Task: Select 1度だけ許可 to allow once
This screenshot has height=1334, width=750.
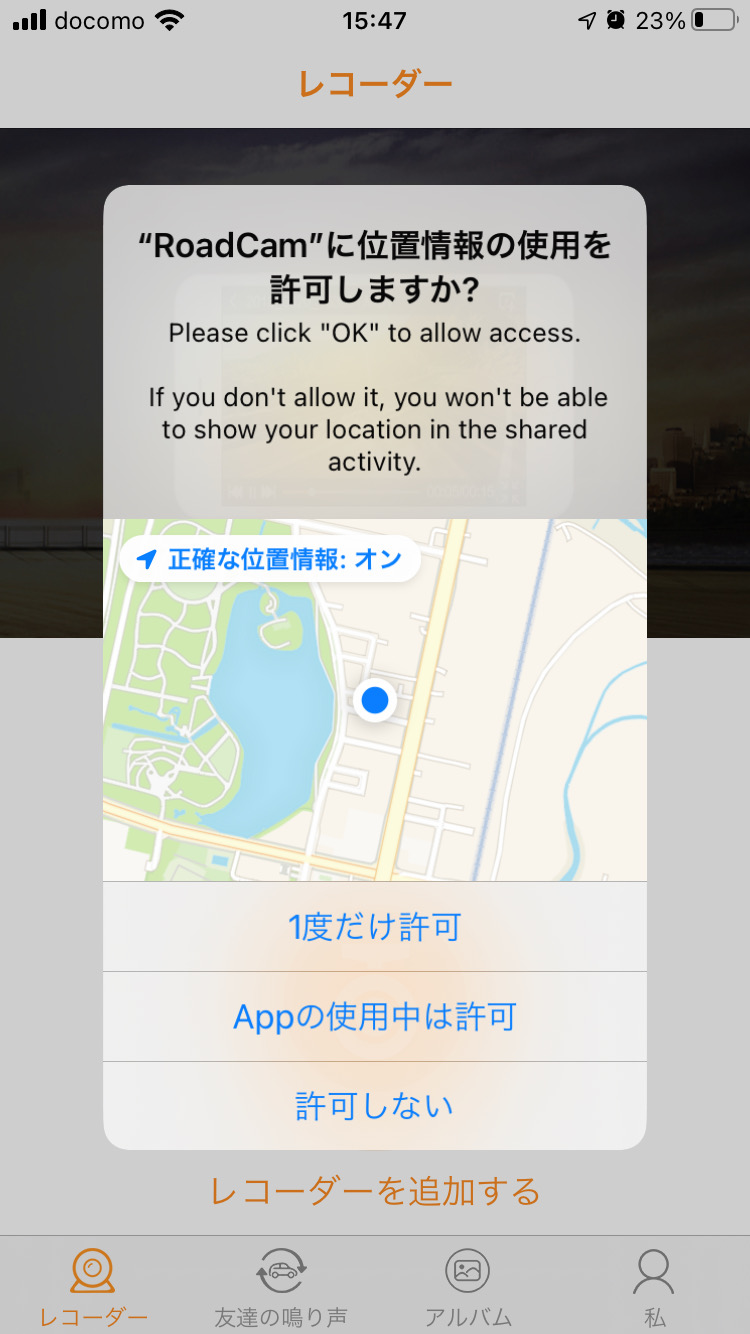Action: [375, 927]
